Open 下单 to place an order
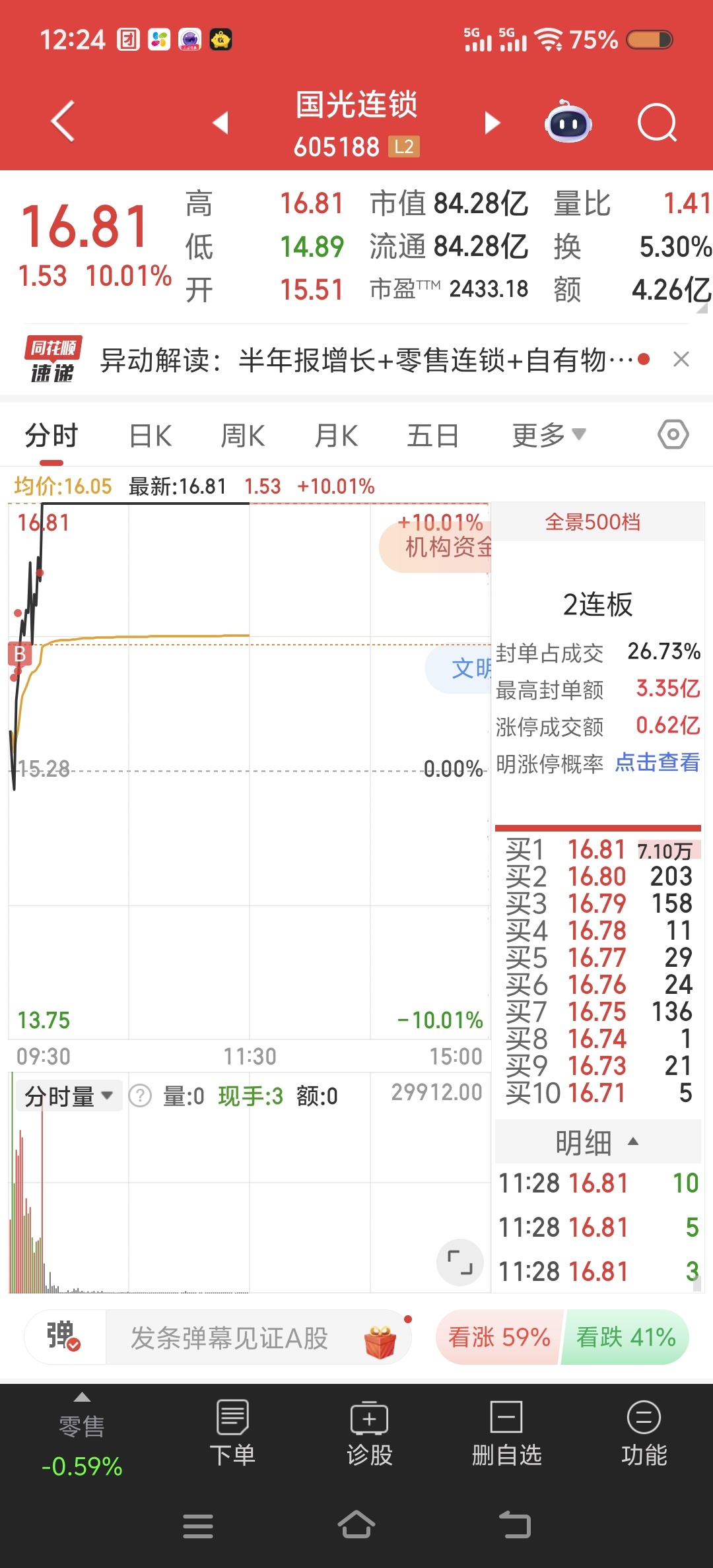Image resolution: width=713 pixels, height=1568 pixels. point(232,1433)
